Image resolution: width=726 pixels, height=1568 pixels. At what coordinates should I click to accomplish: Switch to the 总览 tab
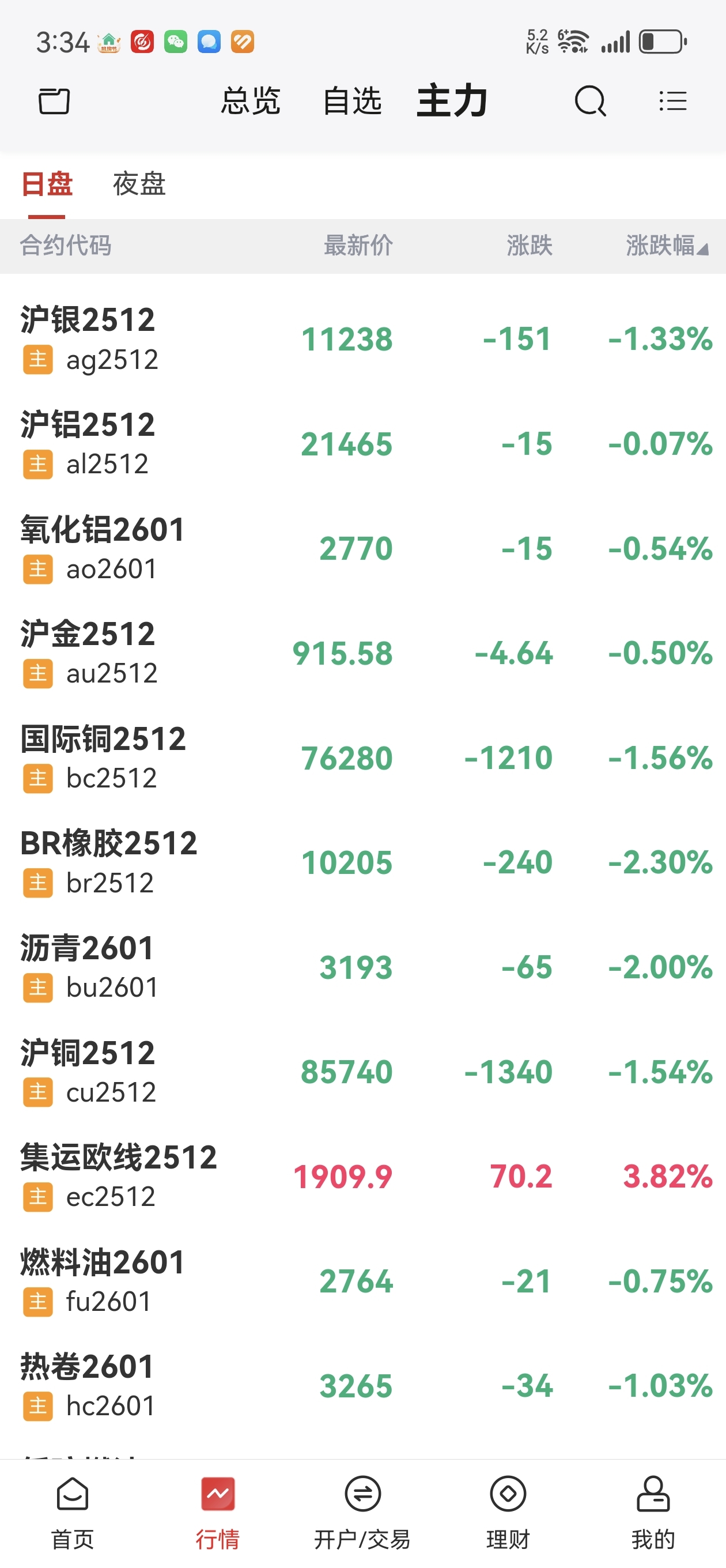(x=250, y=101)
